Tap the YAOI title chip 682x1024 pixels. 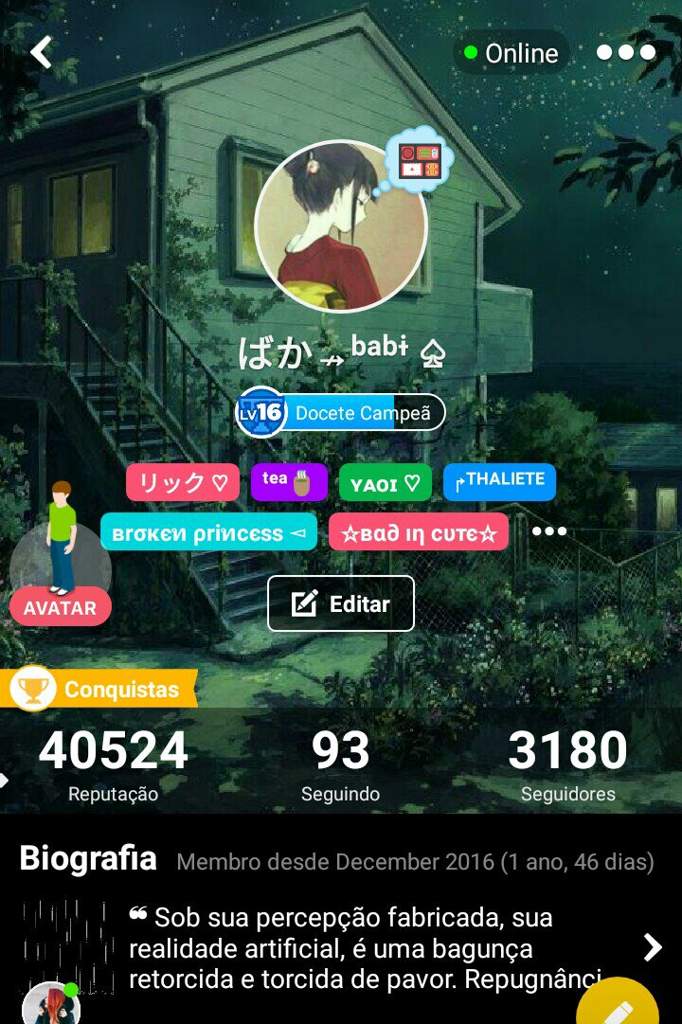(385, 483)
